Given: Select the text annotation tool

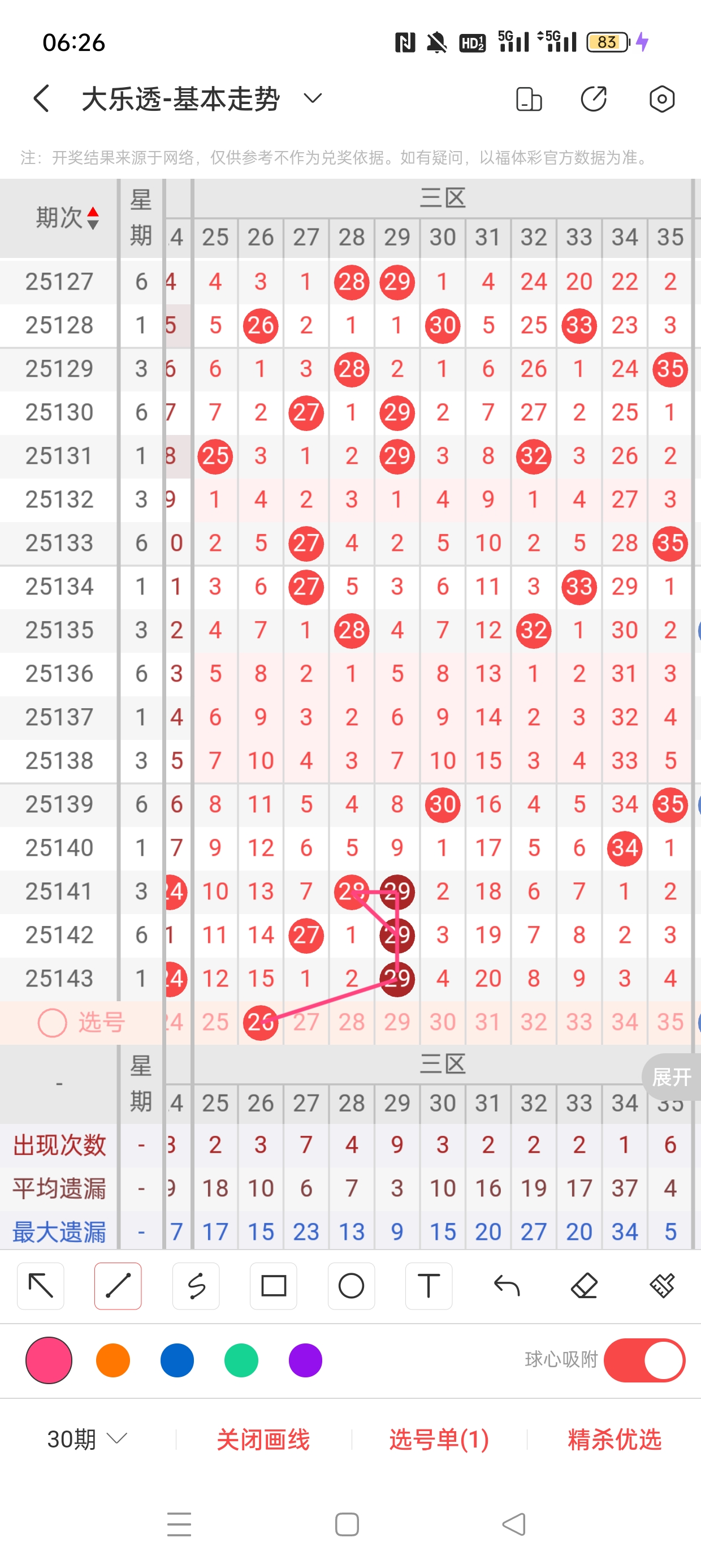Looking at the screenshot, I should point(429,1286).
